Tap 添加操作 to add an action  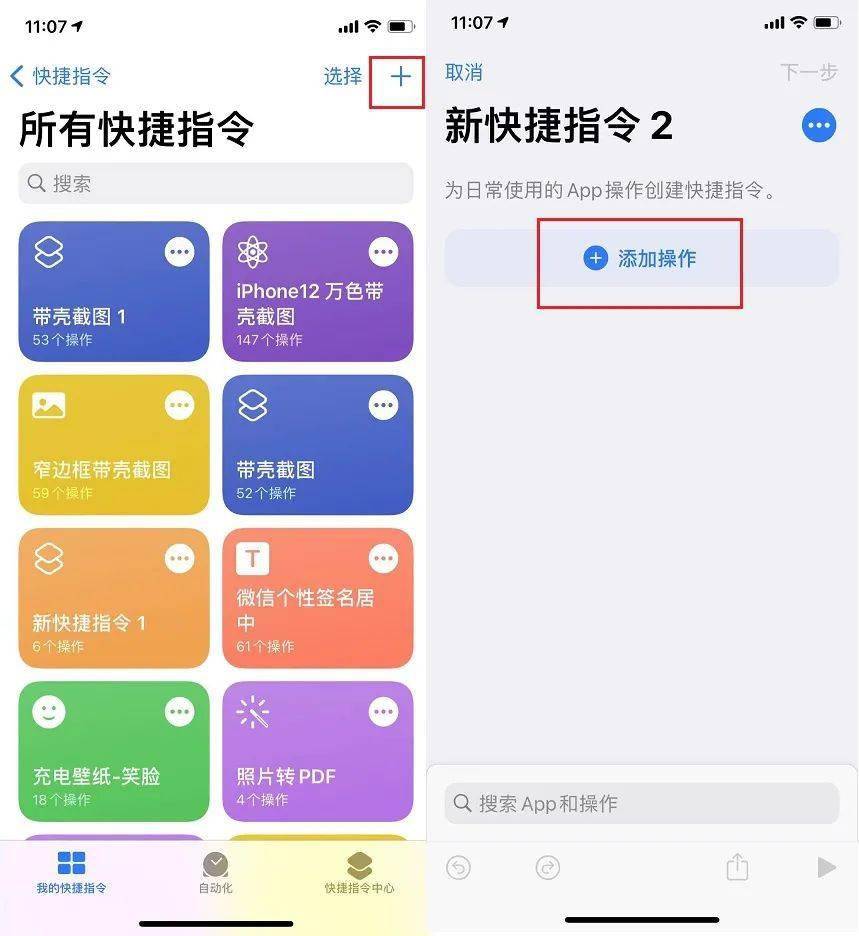pos(641,259)
